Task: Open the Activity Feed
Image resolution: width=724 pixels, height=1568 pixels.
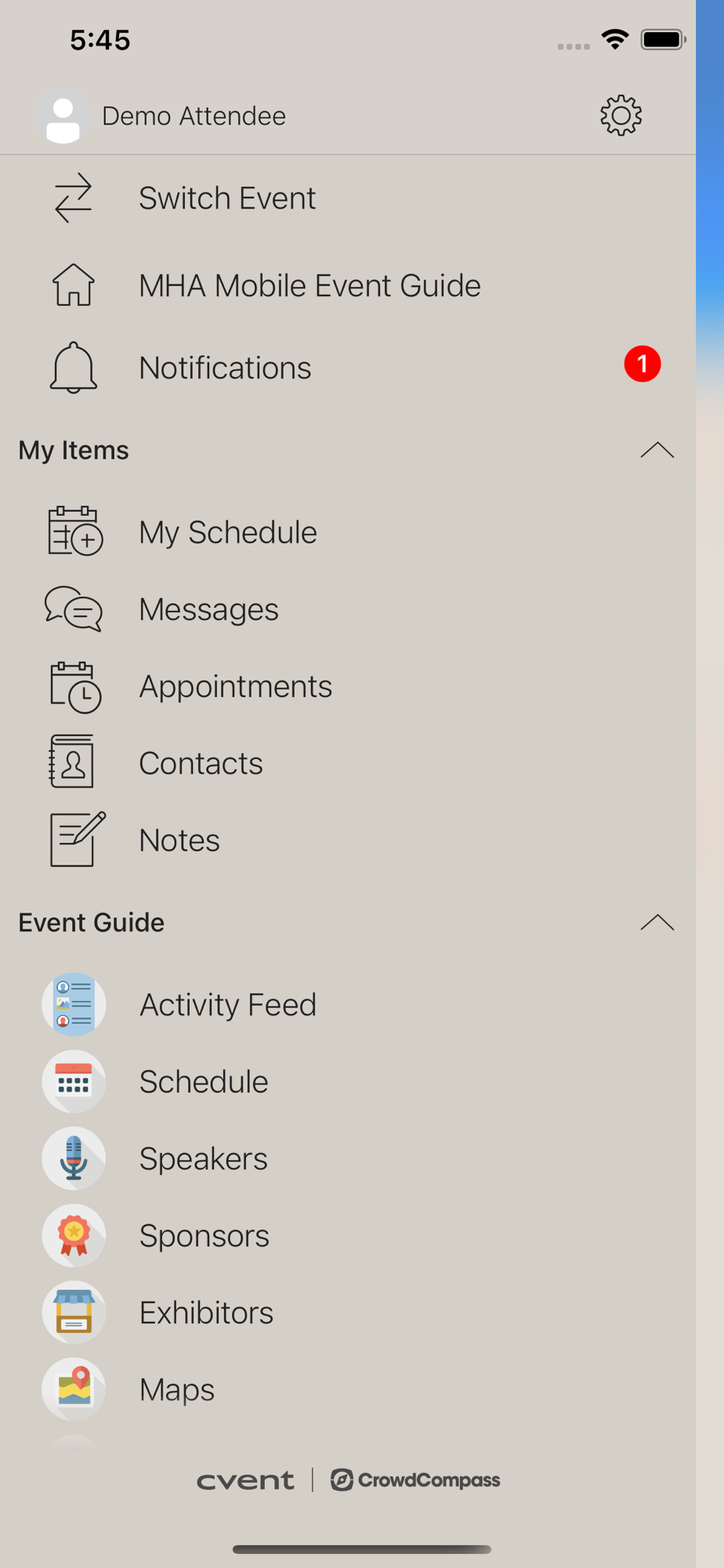Action: point(348,1004)
